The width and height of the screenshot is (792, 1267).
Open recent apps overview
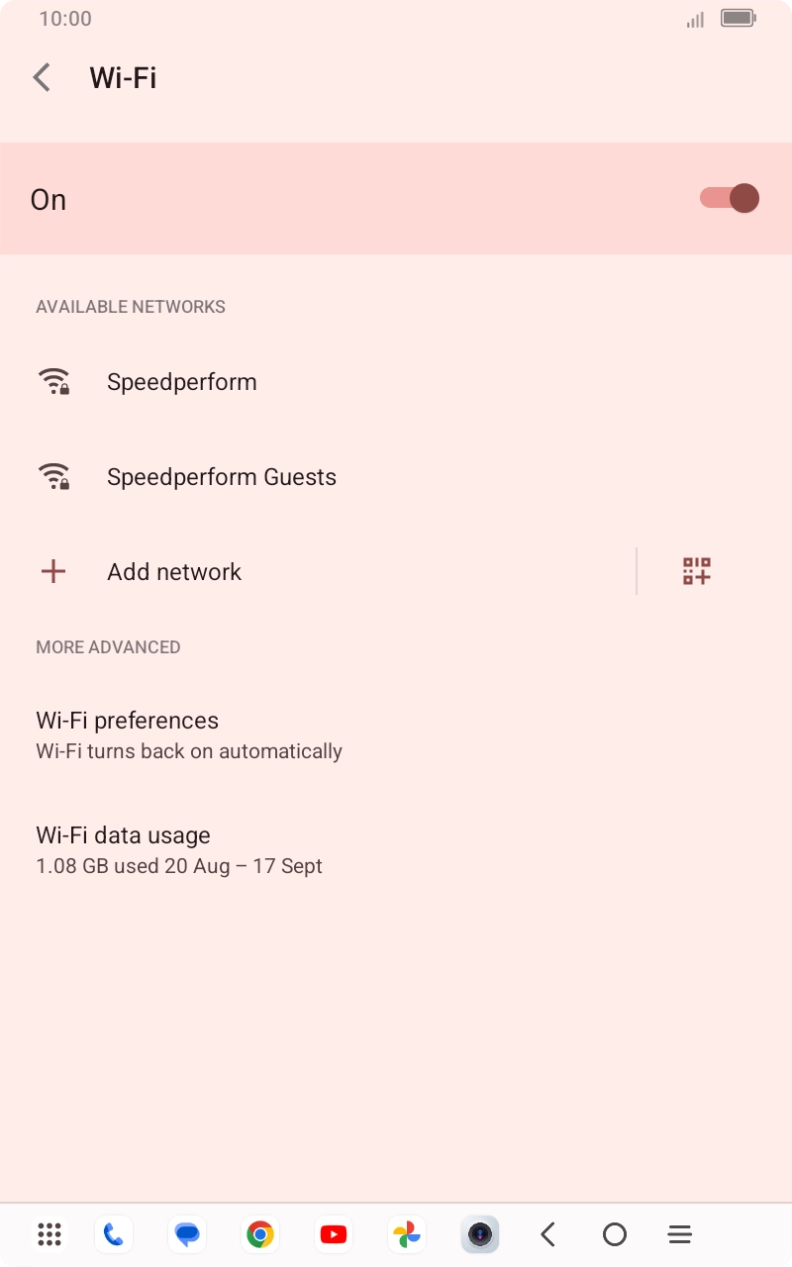click(x=679, y=1234)
